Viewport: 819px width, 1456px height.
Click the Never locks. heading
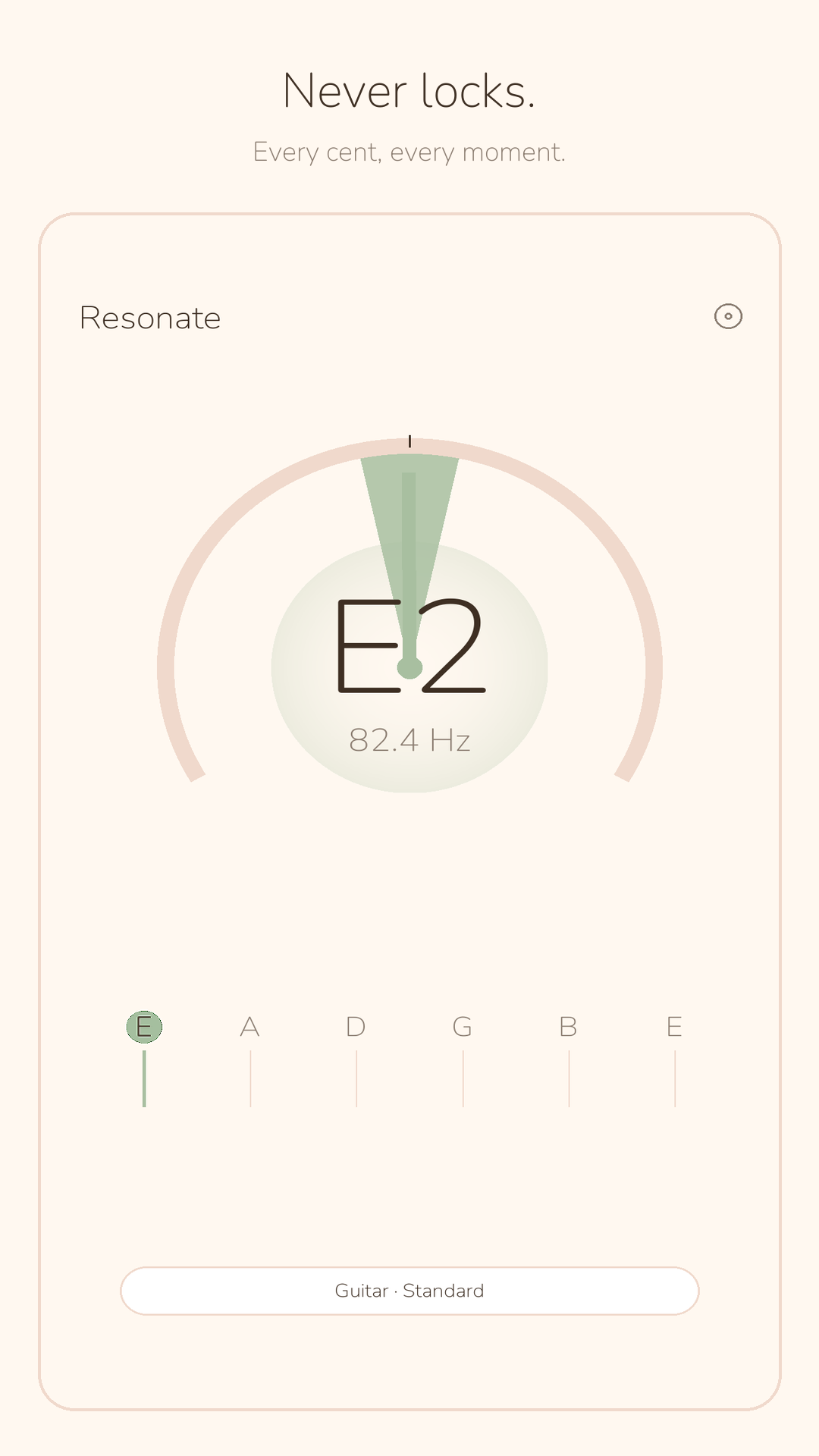(409, 91)
